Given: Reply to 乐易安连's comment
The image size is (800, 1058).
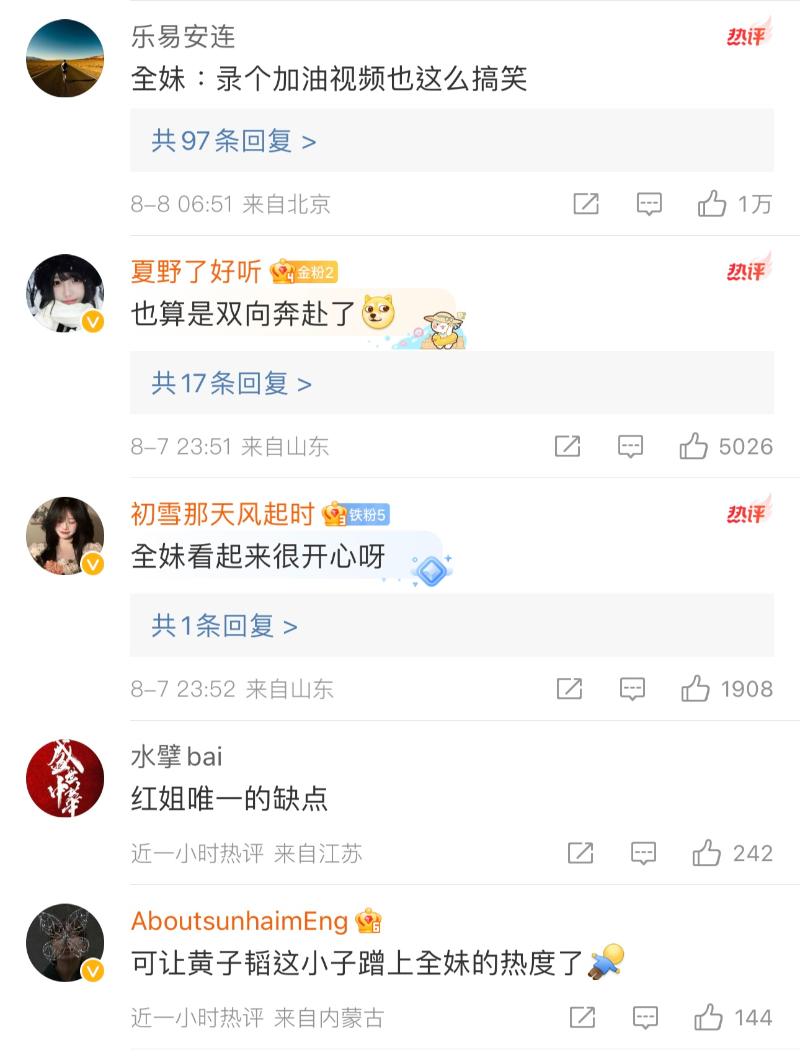Looking at the screenshot, I should [649, 204].
